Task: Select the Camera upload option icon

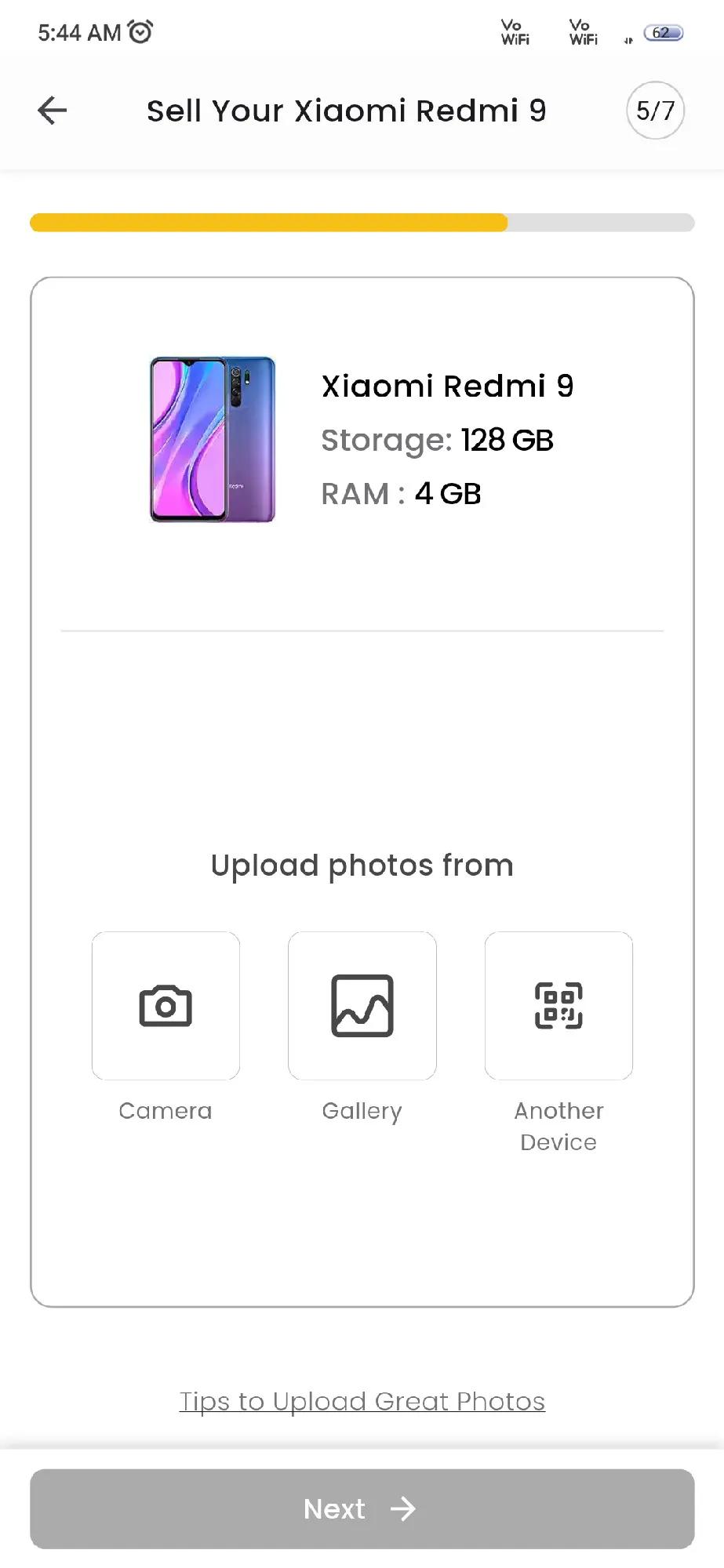Action: click(x=165, y=1006)
